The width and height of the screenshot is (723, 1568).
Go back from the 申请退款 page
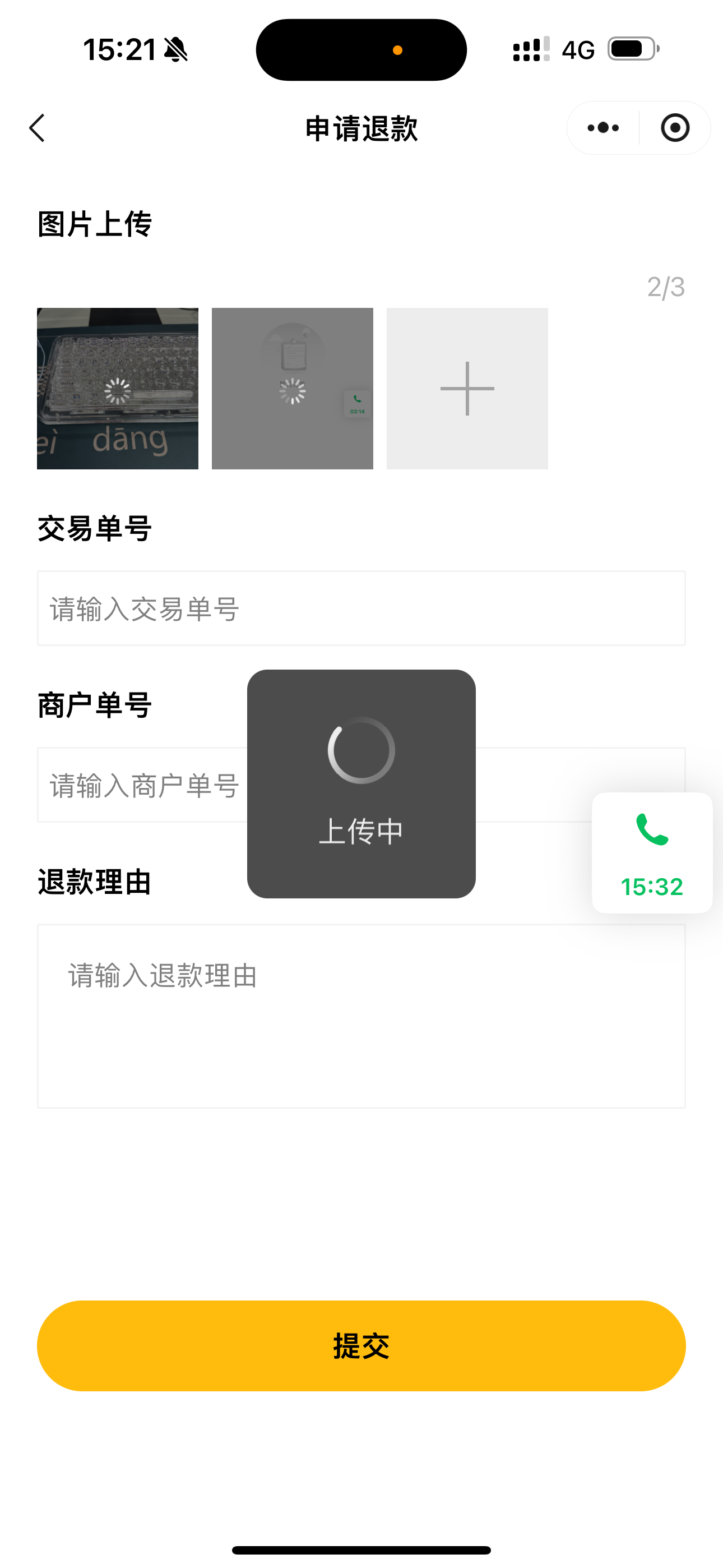click(37, 128)
